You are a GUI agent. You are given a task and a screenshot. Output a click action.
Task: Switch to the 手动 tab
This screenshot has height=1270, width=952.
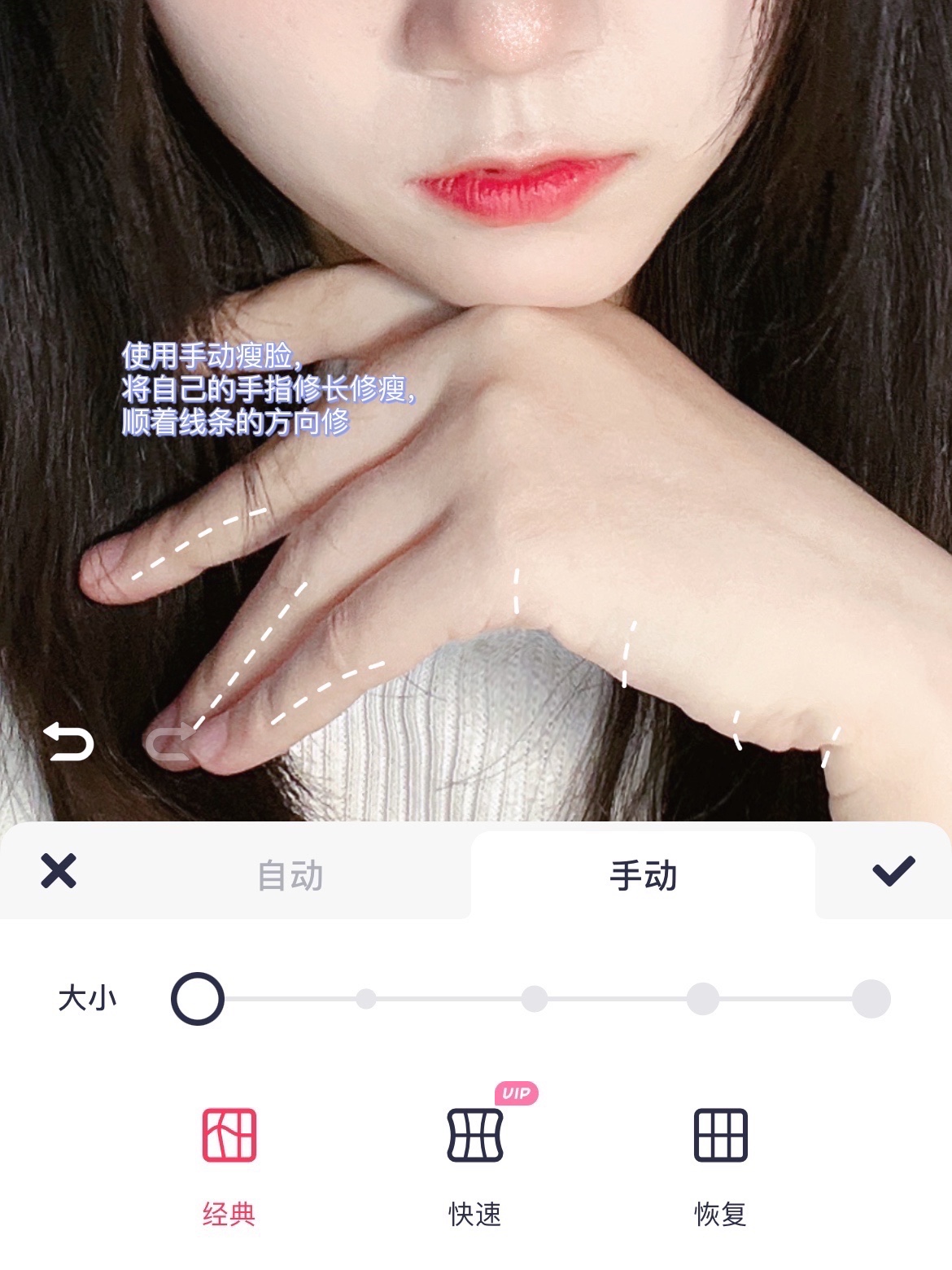point(643,876)
